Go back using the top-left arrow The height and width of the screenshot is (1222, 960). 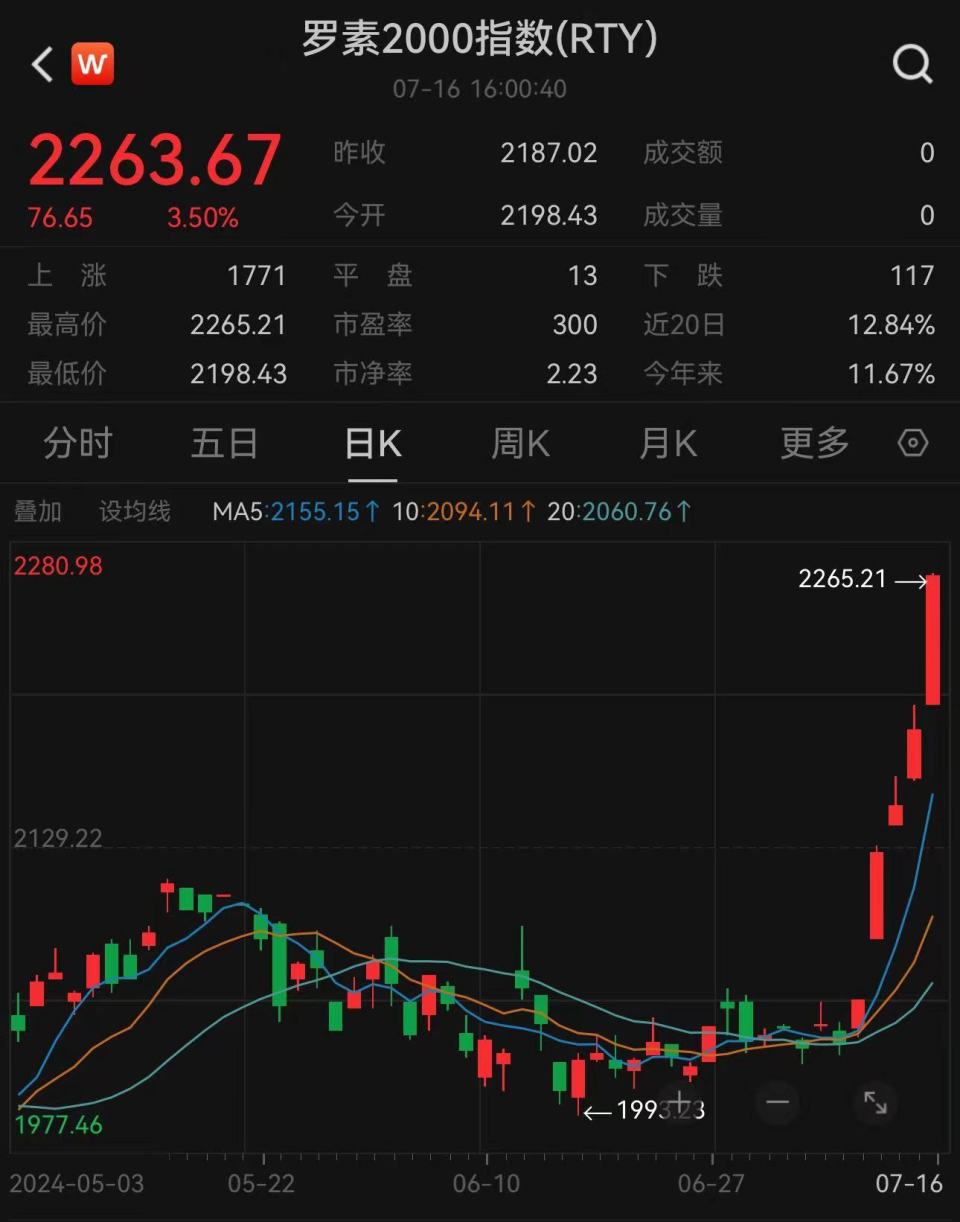(x=42, y=65)
